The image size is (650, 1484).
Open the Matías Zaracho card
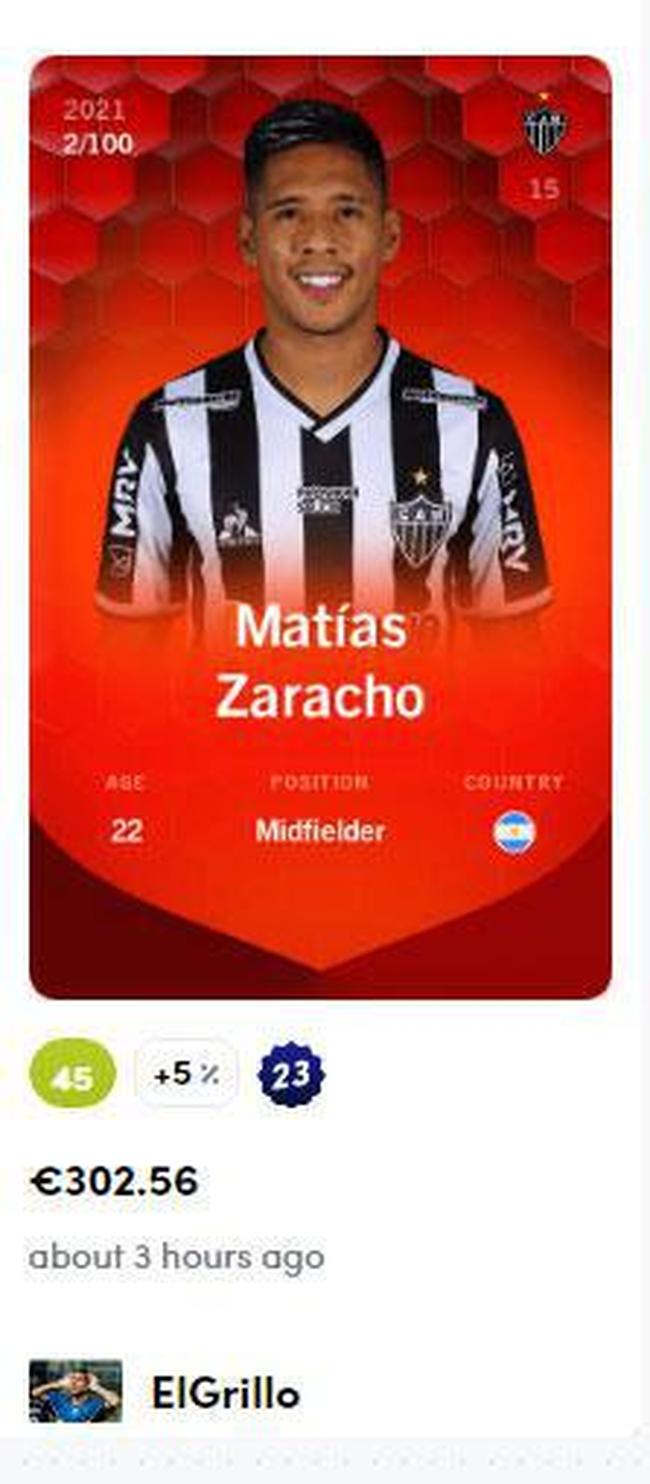coord(320,526)
